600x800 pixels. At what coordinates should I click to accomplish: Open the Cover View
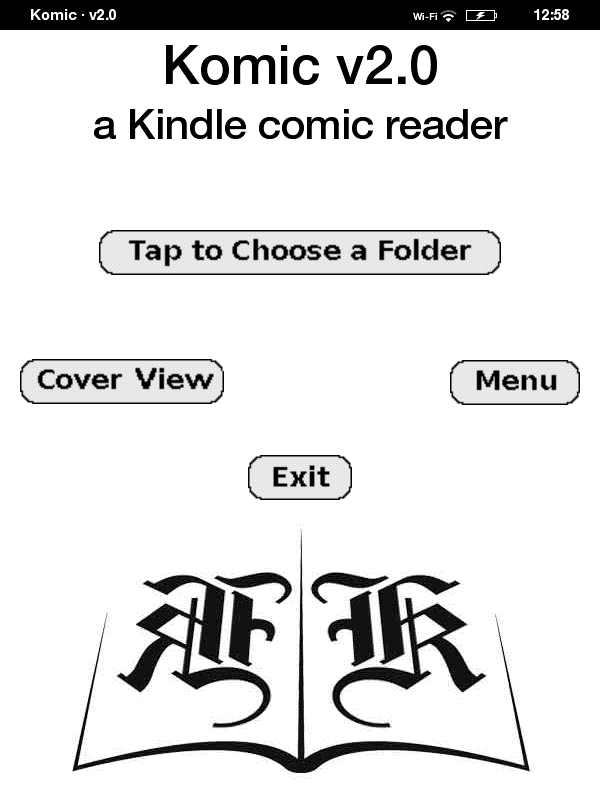122,381
